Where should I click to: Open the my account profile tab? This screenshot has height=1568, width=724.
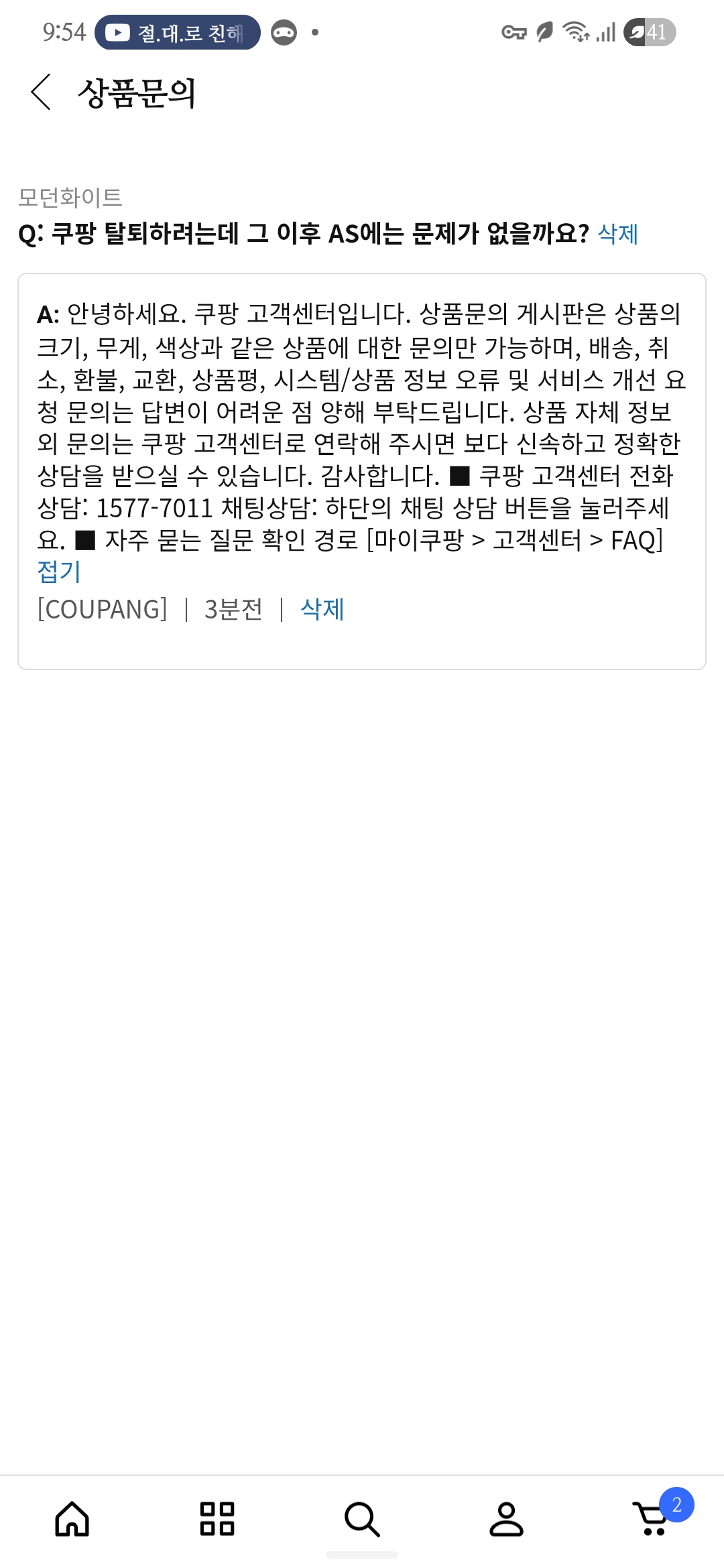point(506,1518)
